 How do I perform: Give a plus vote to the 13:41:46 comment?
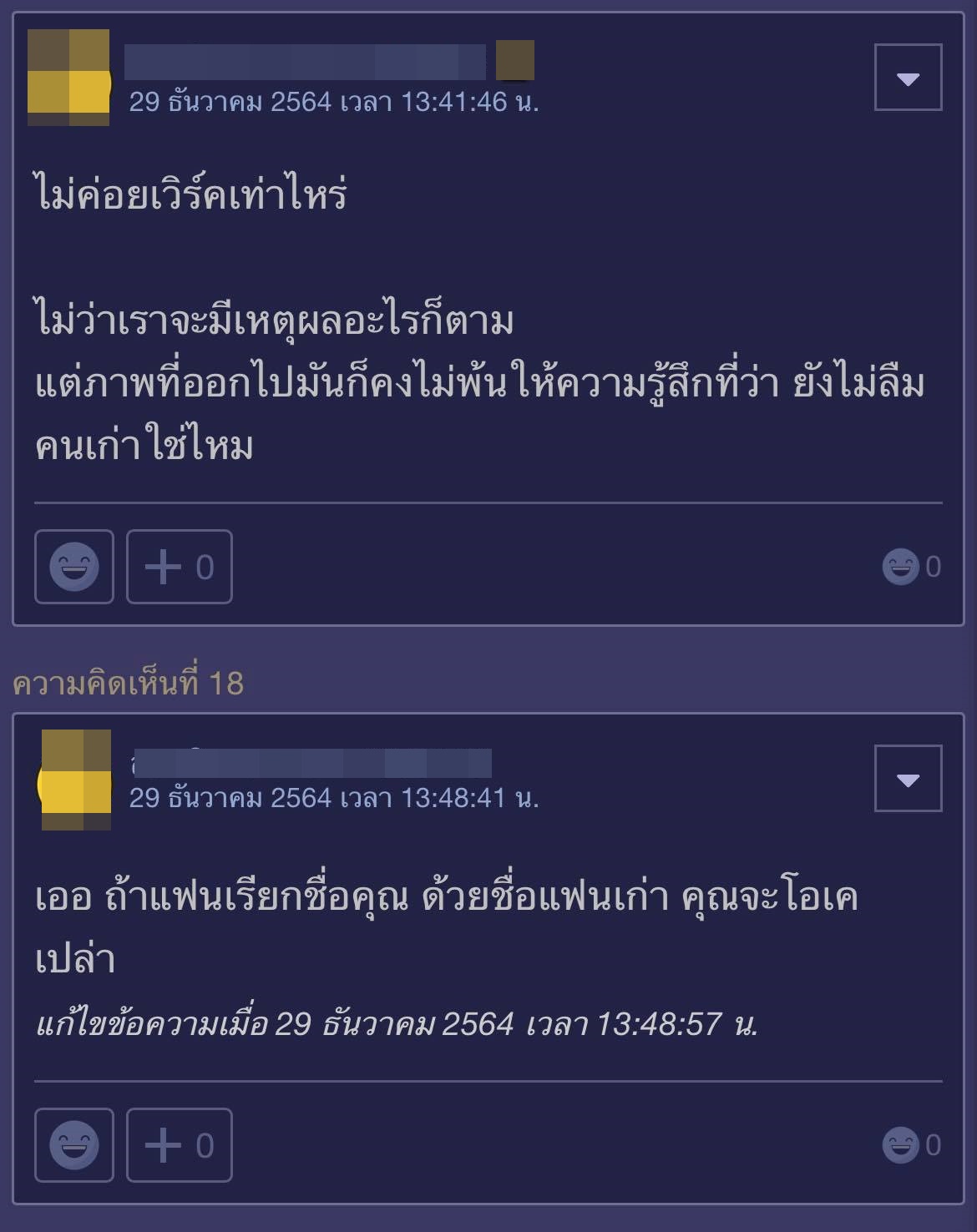[x=179, y=567]
